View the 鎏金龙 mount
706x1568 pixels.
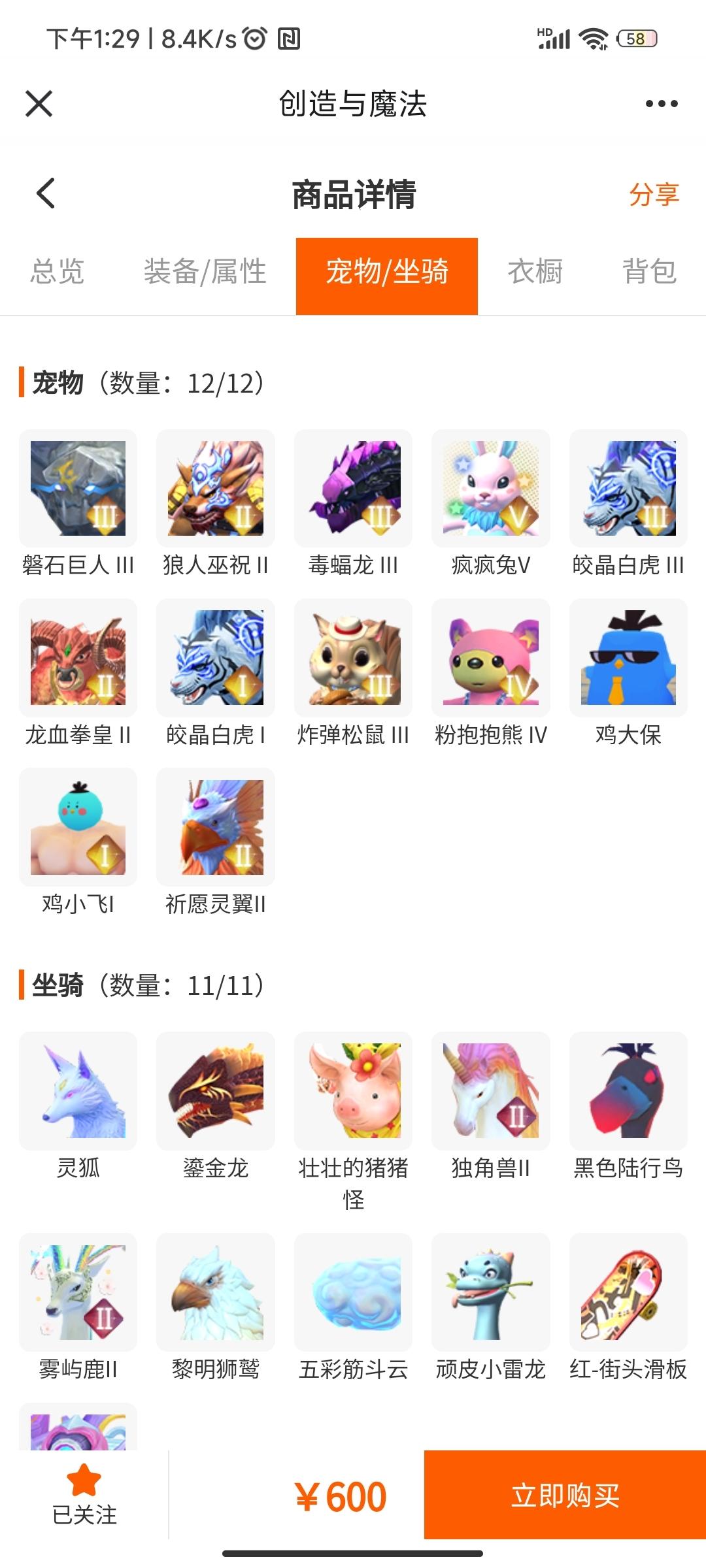point(216,1091)
